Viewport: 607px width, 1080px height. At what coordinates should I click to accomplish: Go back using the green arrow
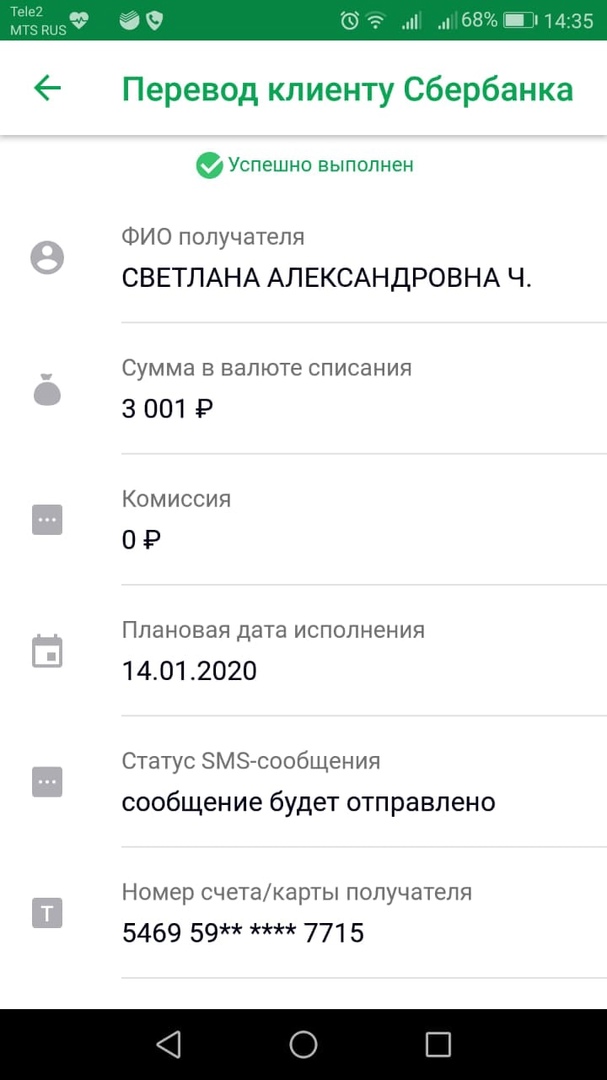coord(48,88)
